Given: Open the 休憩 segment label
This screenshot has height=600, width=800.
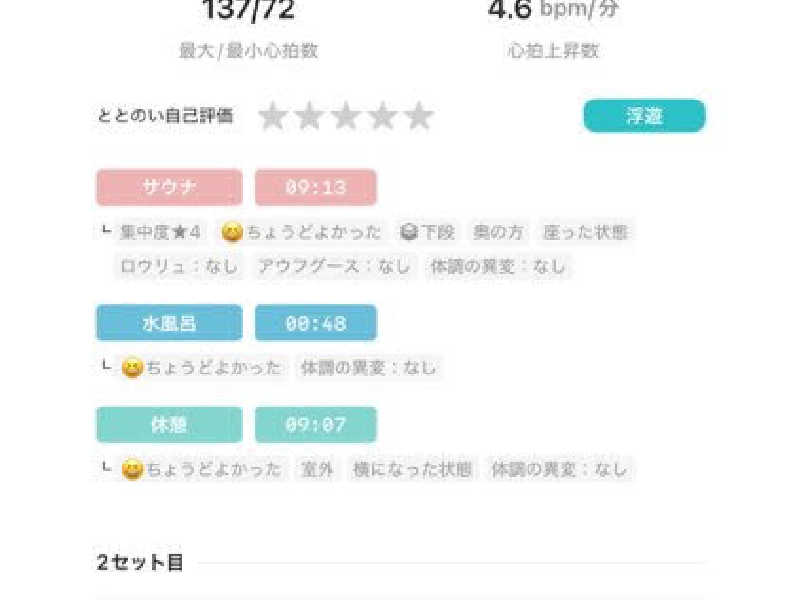Looking at the screenshot, I should 169,424.
